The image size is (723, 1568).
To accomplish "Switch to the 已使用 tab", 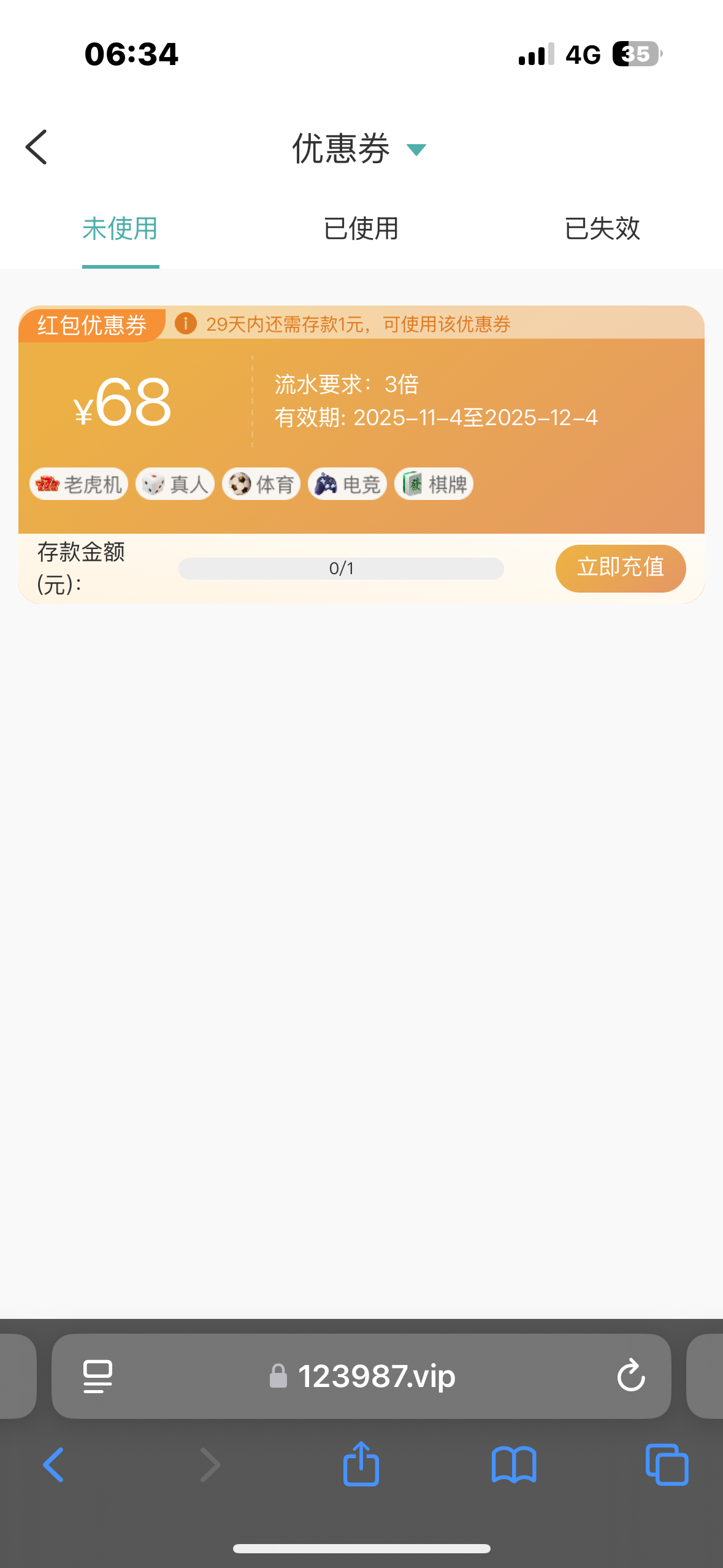I will pos(361,229).
